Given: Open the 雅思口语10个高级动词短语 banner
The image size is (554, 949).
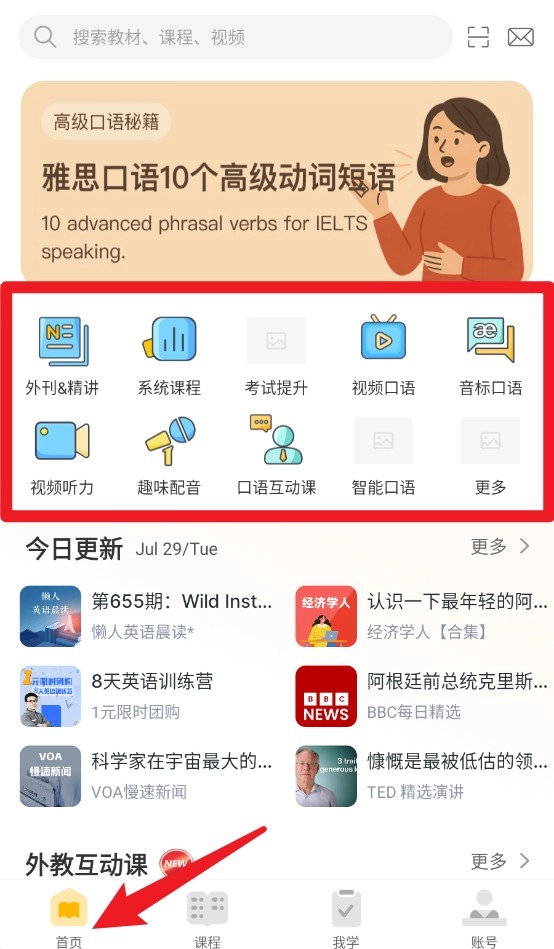Looking at the screenshot, I should pyautogui.click(x=277, y=182).
